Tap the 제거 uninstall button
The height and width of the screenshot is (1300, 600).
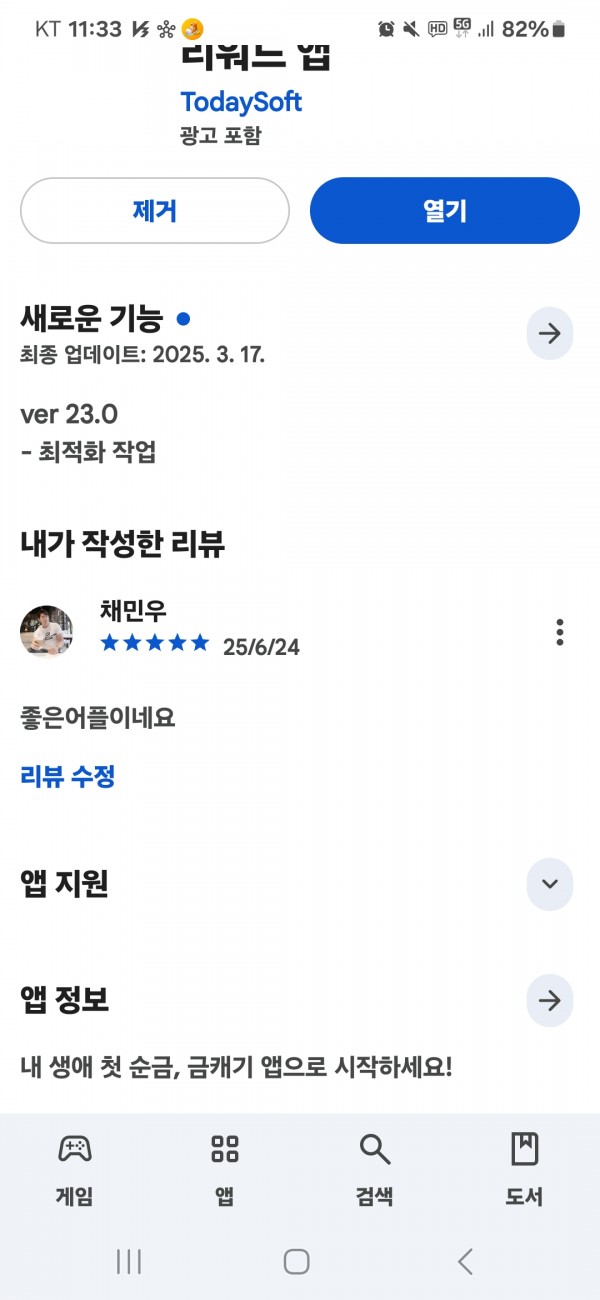tap(155, 211)
